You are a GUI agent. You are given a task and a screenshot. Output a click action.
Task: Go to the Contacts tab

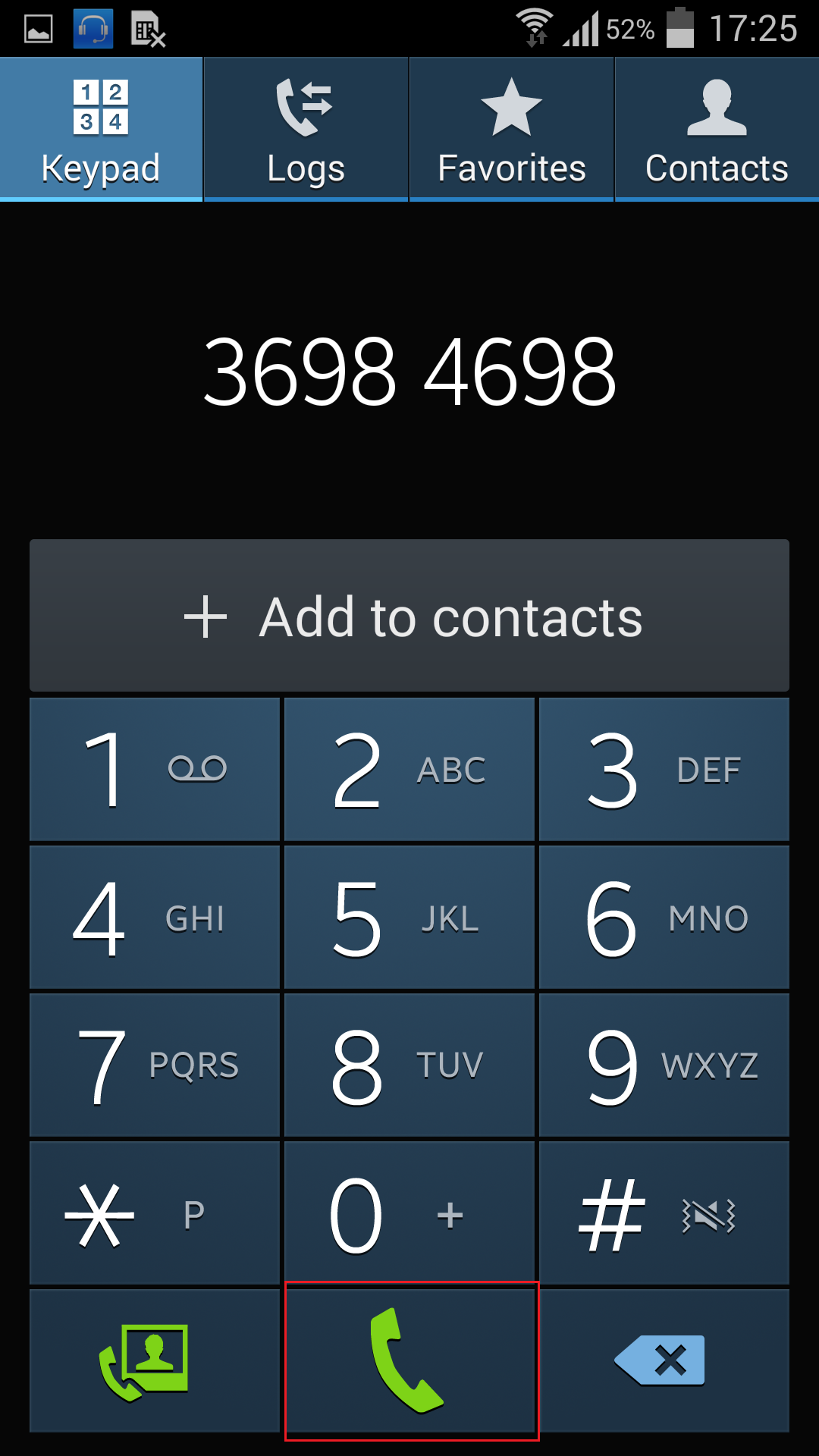tap(717, 129)
